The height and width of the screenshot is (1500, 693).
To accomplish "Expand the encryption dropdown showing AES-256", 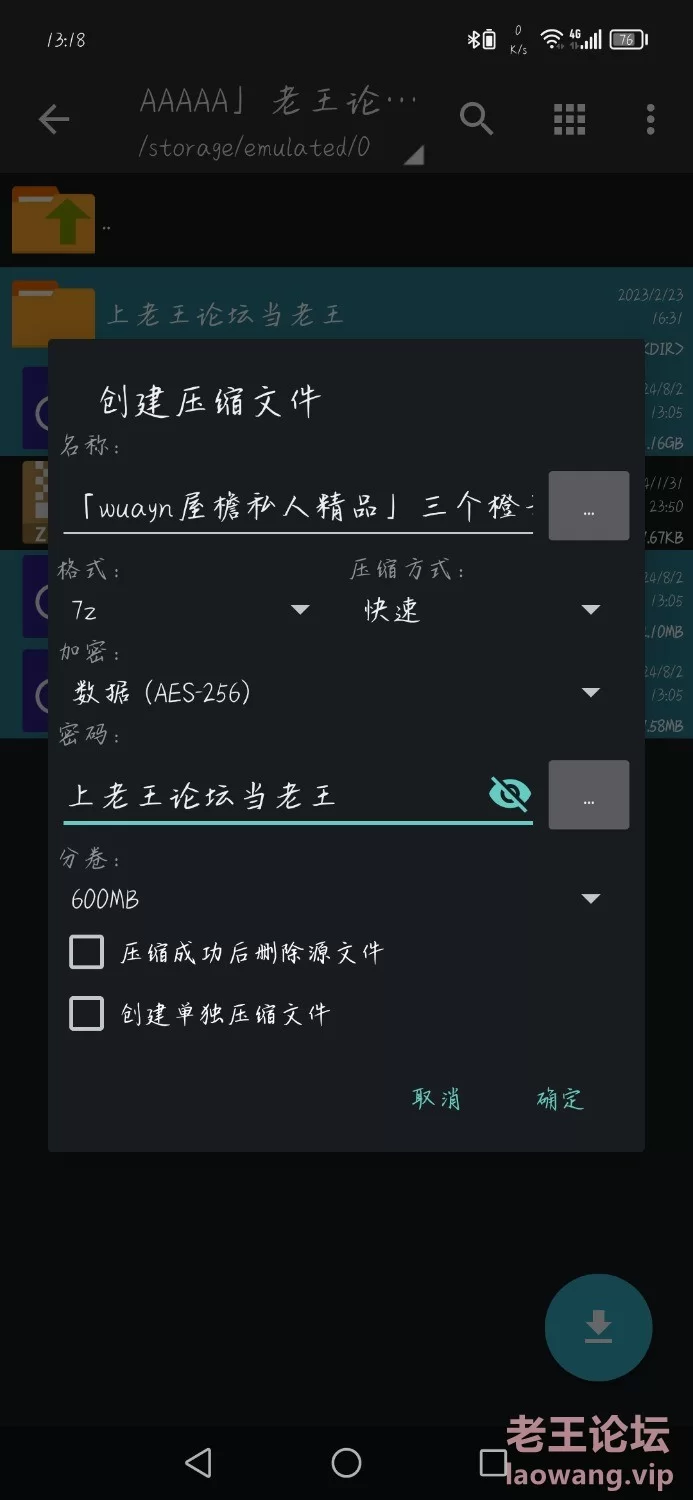I will [335, 692].
